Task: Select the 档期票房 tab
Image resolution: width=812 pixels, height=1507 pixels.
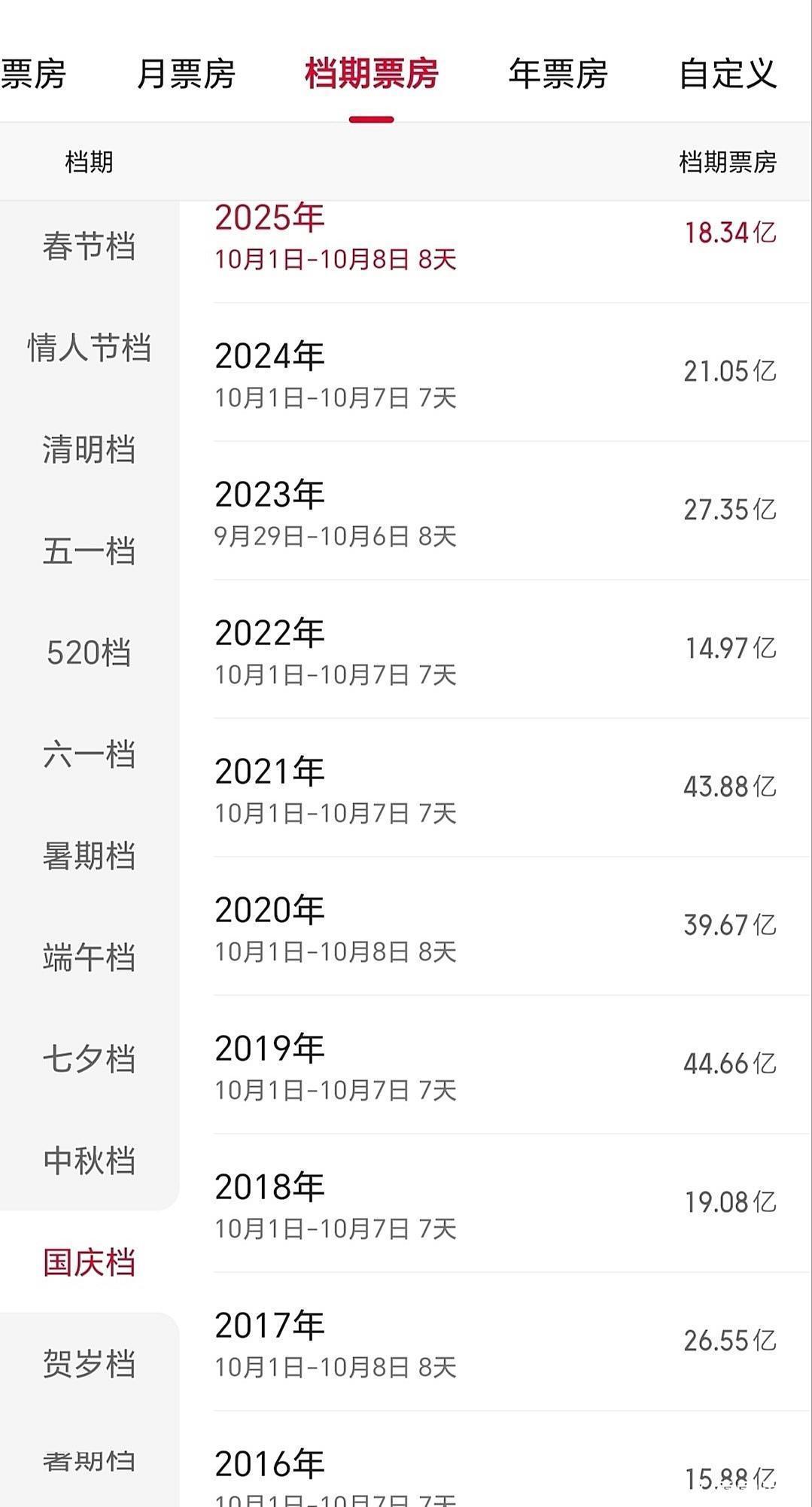Action: pyautogui.click(x=371, y=74)
